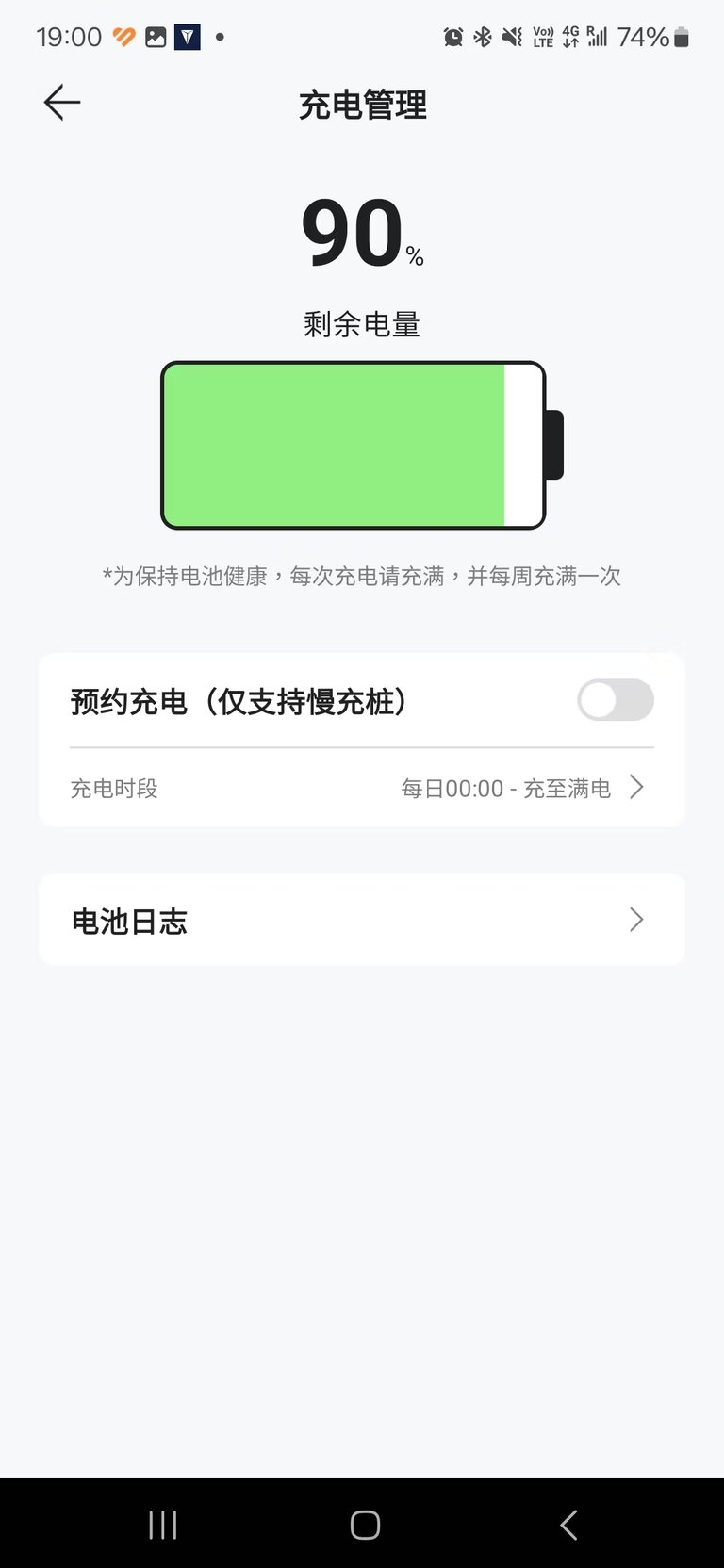The height and width of the screenshot is (1568, 724).
Task: Open 电池日志 battery log
Action: [361, 920]
